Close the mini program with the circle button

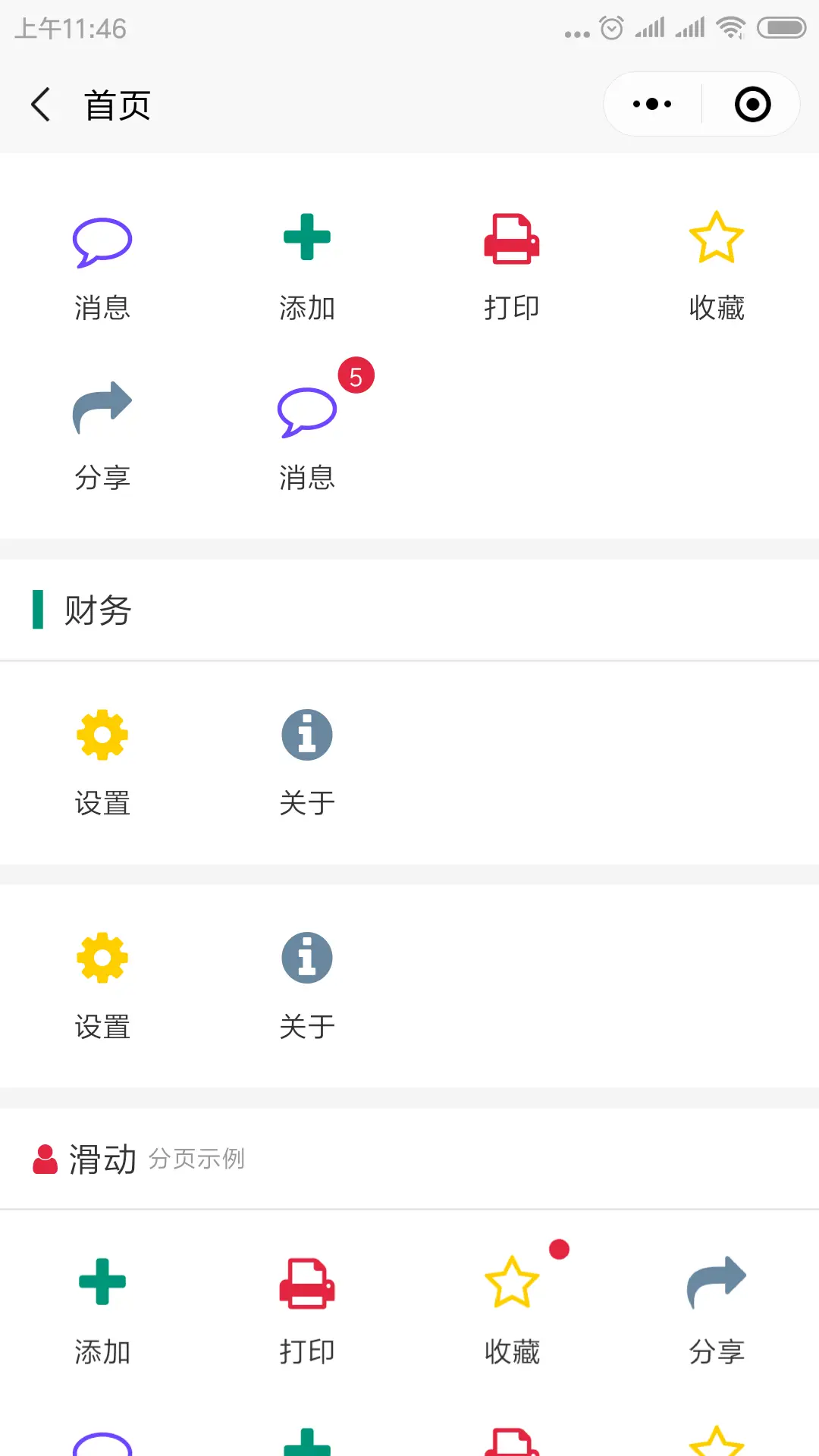click(x=752, y=105)
